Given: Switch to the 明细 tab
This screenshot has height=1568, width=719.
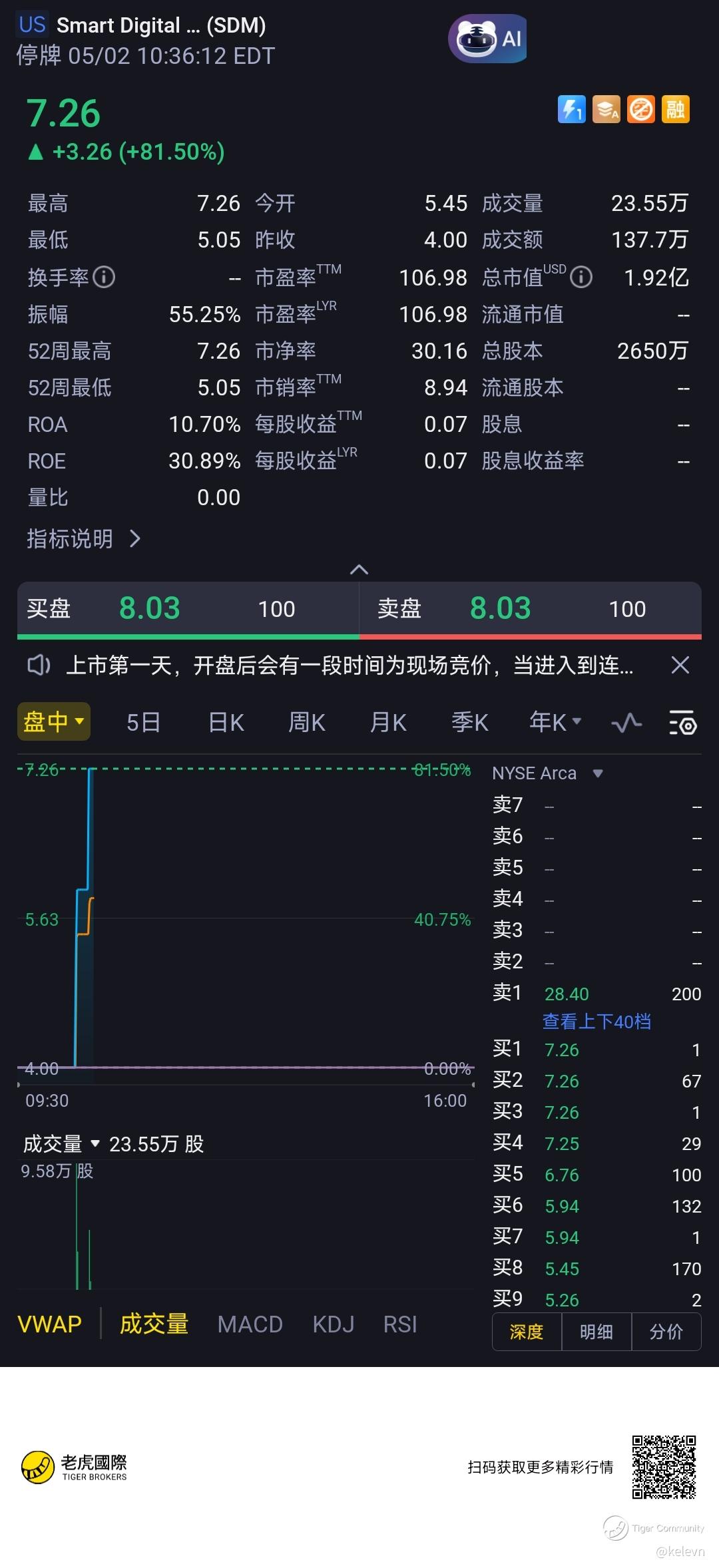Looking at the screenshot, I should click(596, 1332).
